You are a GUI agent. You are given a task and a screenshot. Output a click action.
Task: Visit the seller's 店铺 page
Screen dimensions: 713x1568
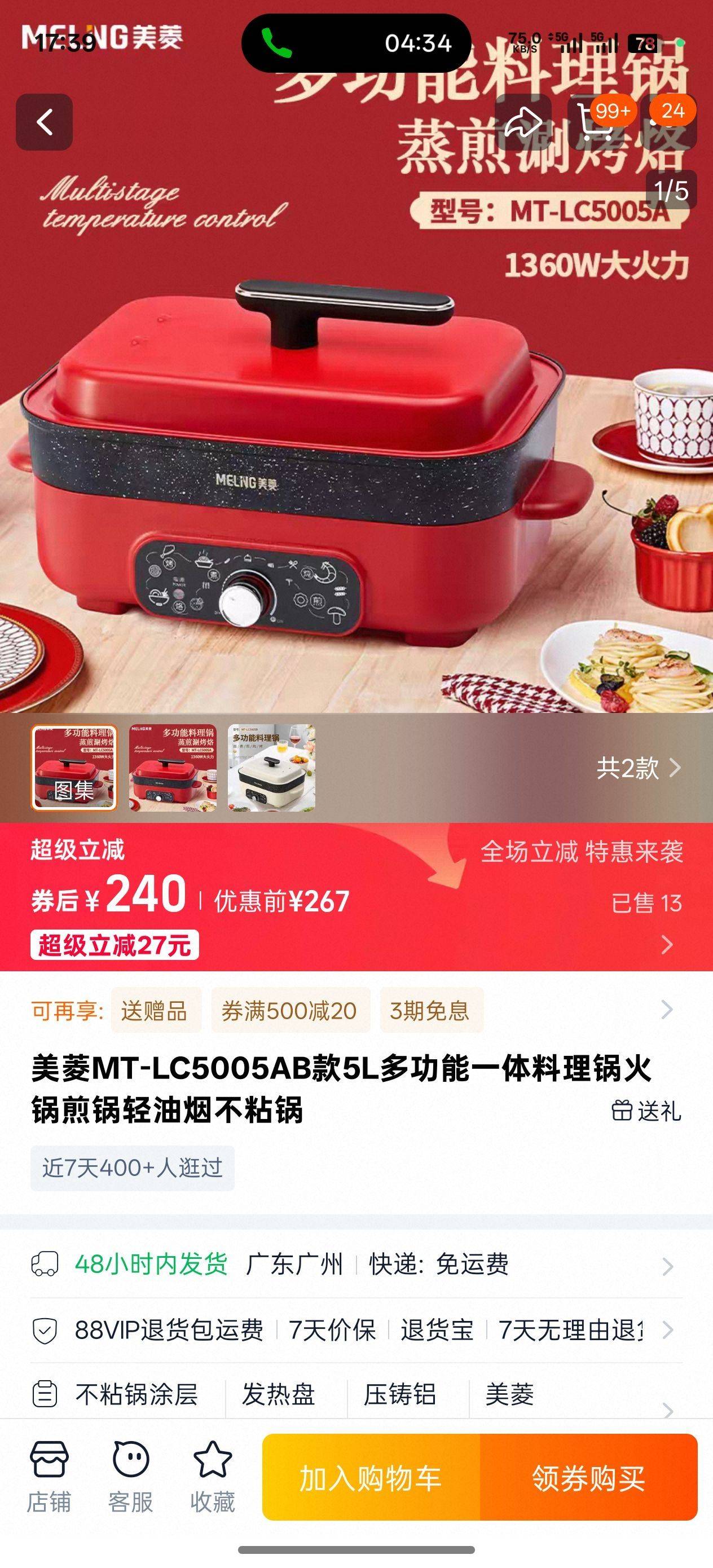49,1477
